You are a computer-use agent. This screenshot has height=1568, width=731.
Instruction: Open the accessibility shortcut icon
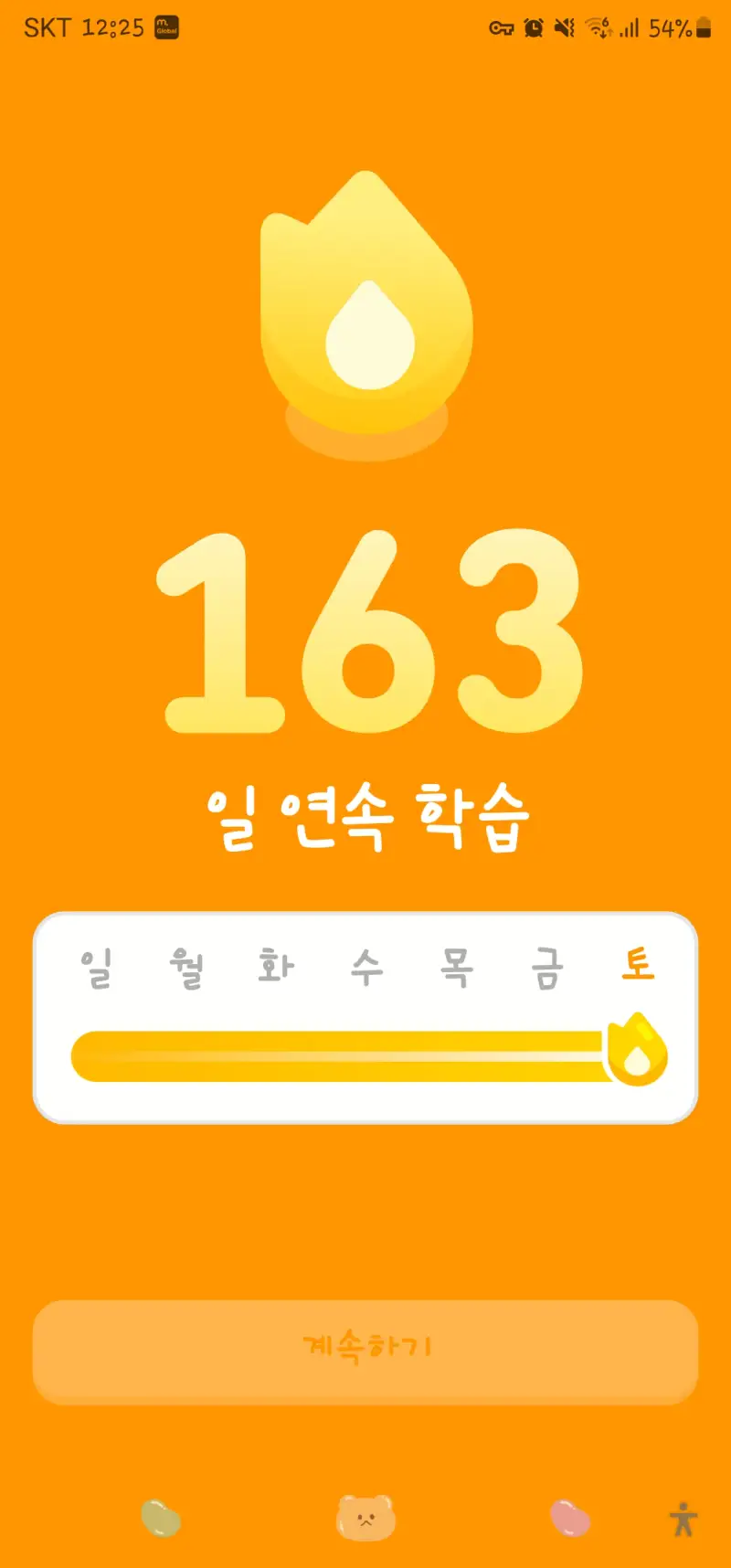coord(683,1520)
